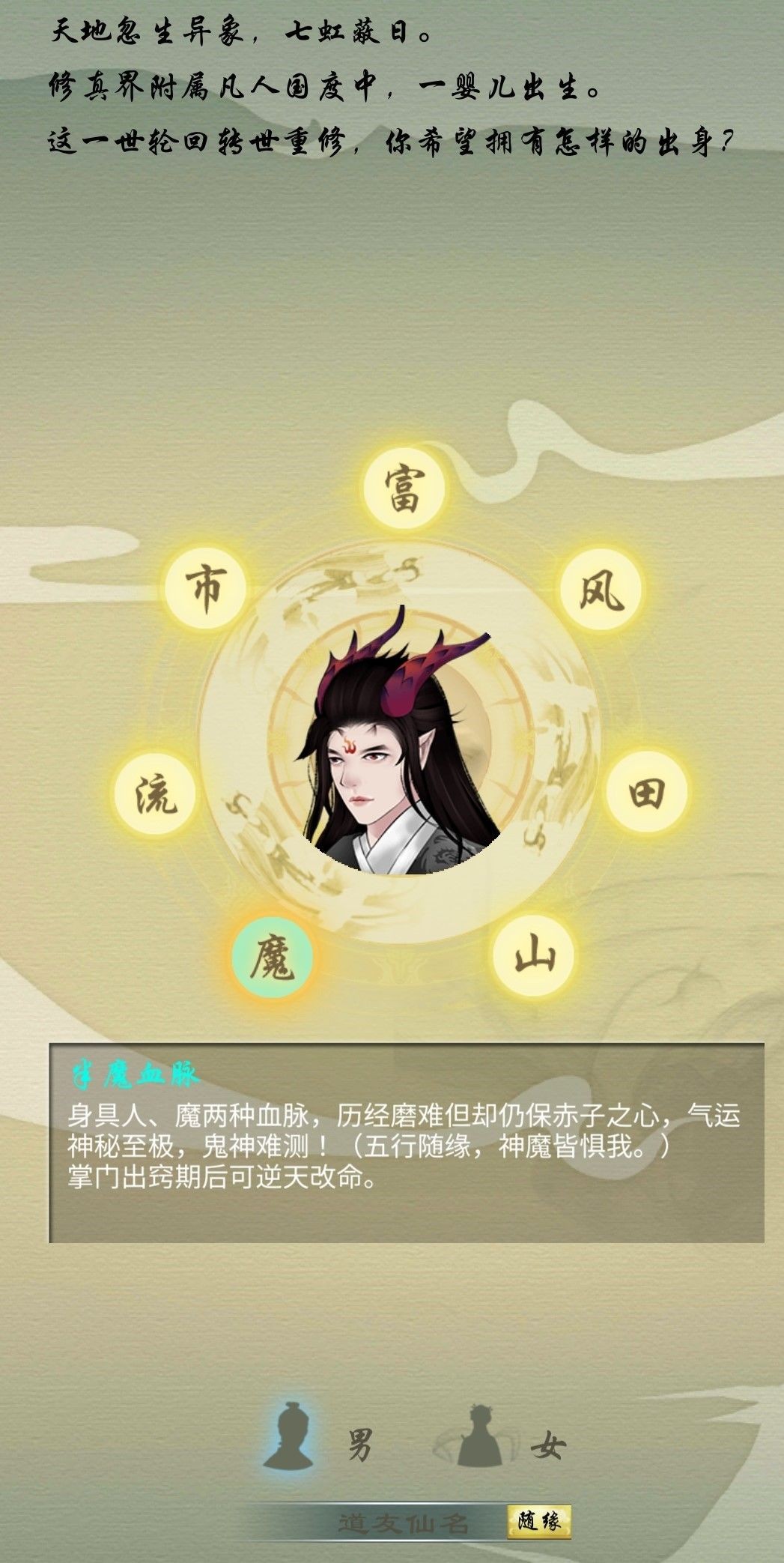Tap 随缘 to randomize the name
784x1563 pixels.
(x=538, y=1522)
